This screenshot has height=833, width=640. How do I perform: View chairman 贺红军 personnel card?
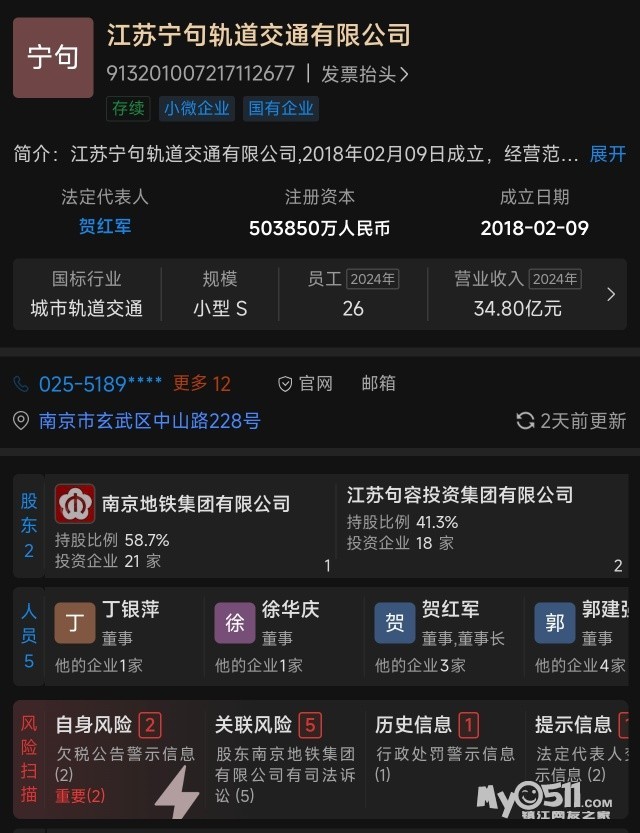point(450,610)
